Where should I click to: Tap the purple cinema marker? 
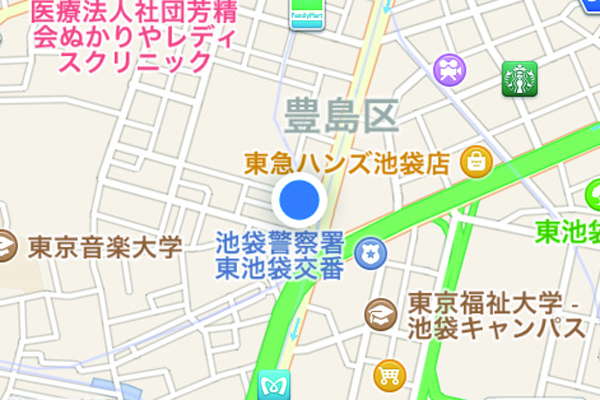(x=451, y=69)
